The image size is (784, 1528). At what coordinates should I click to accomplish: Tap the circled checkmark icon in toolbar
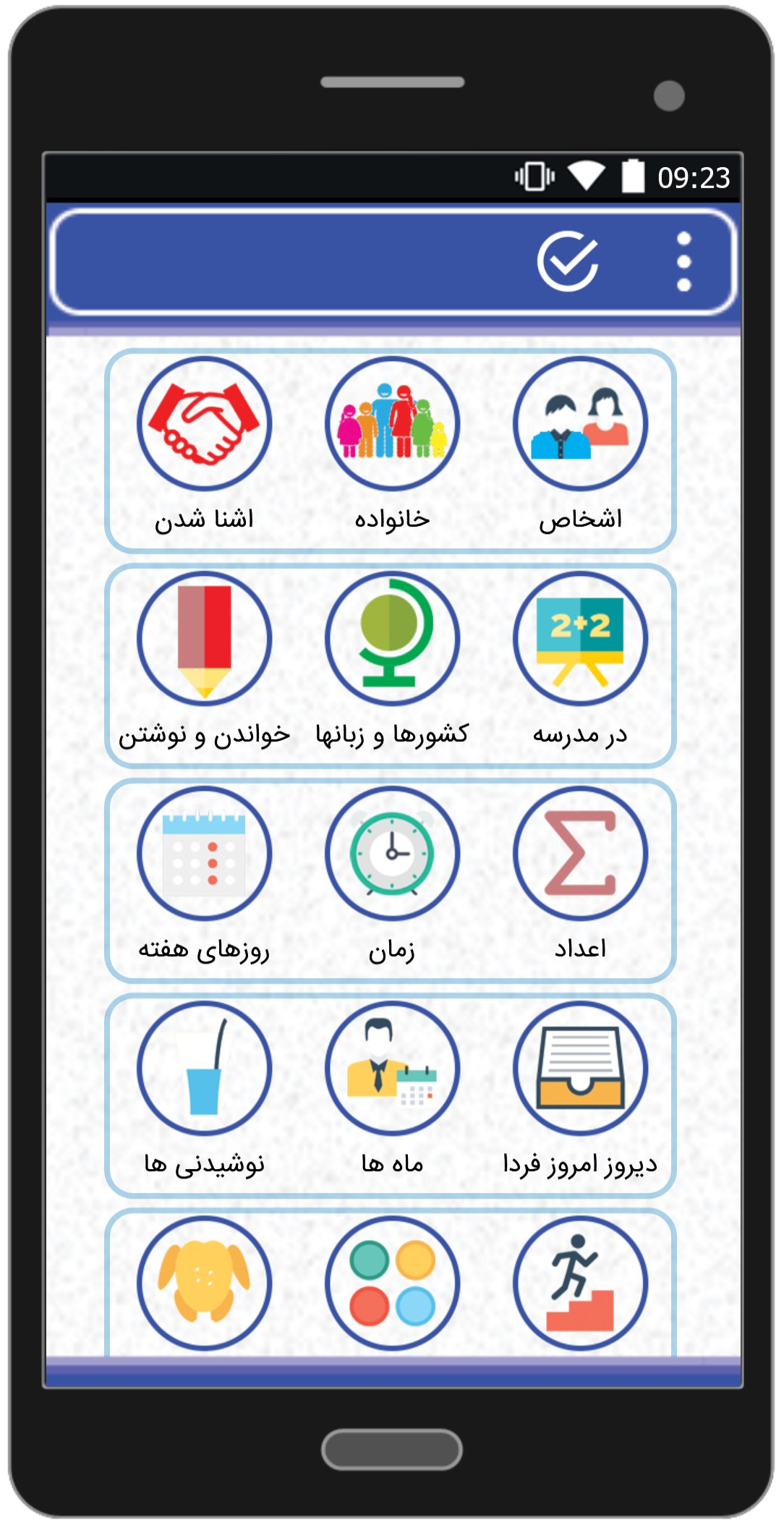coord(568,261)
